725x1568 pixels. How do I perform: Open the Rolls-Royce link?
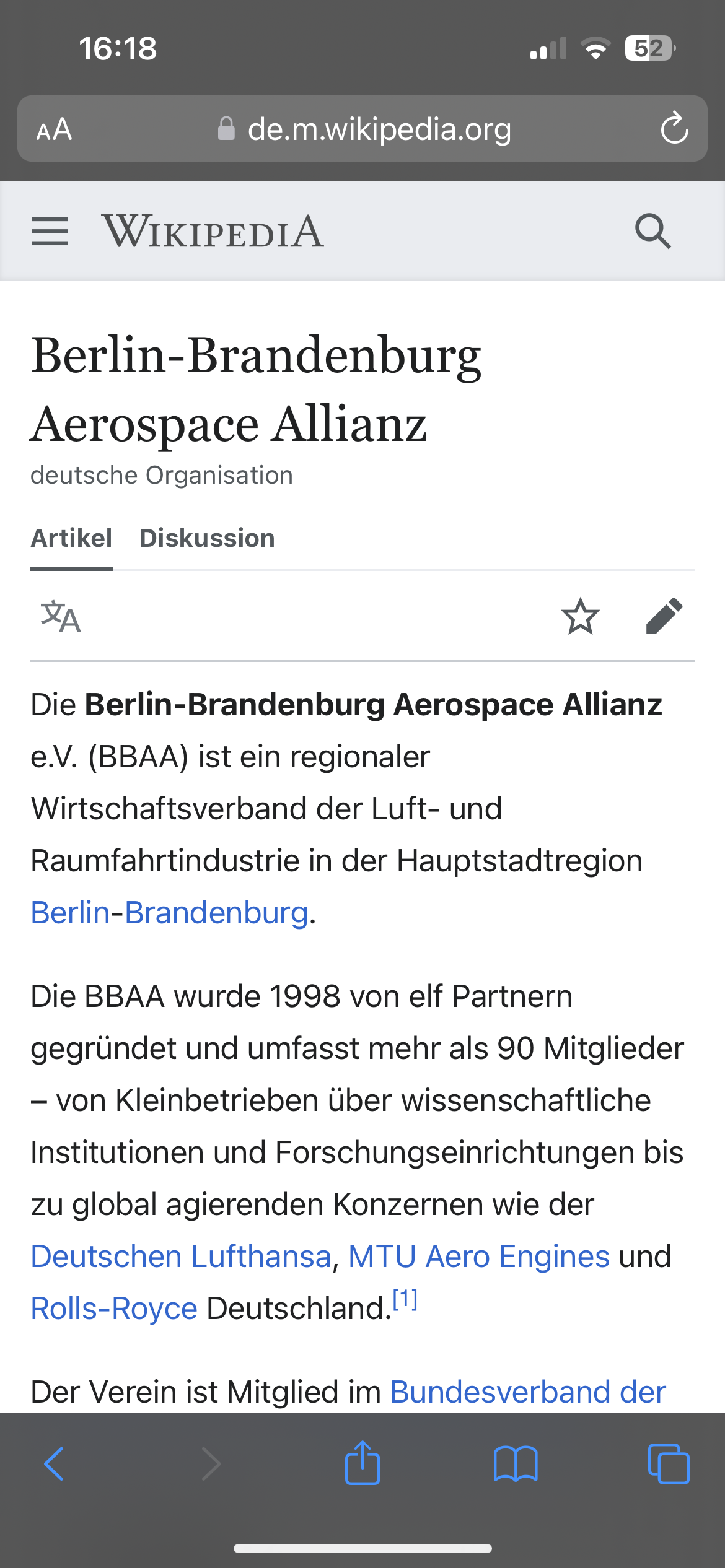(114, 1309)
